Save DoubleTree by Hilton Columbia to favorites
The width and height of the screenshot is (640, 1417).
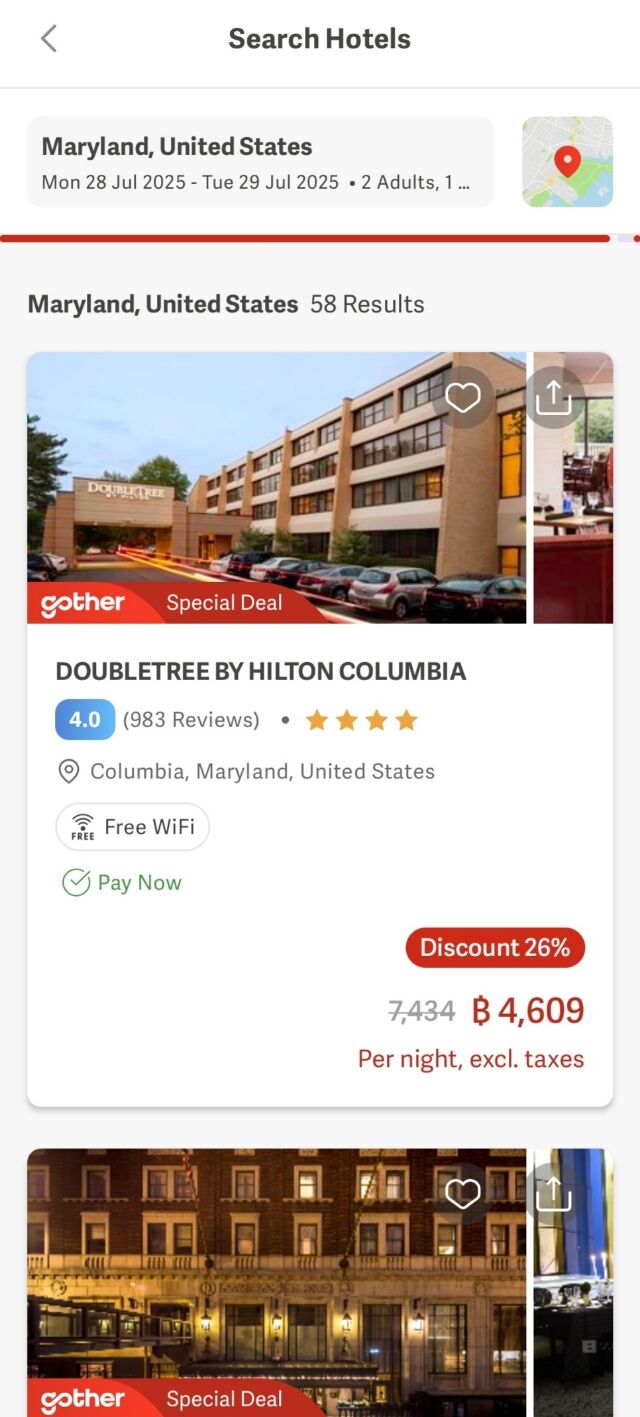[463, 398]
